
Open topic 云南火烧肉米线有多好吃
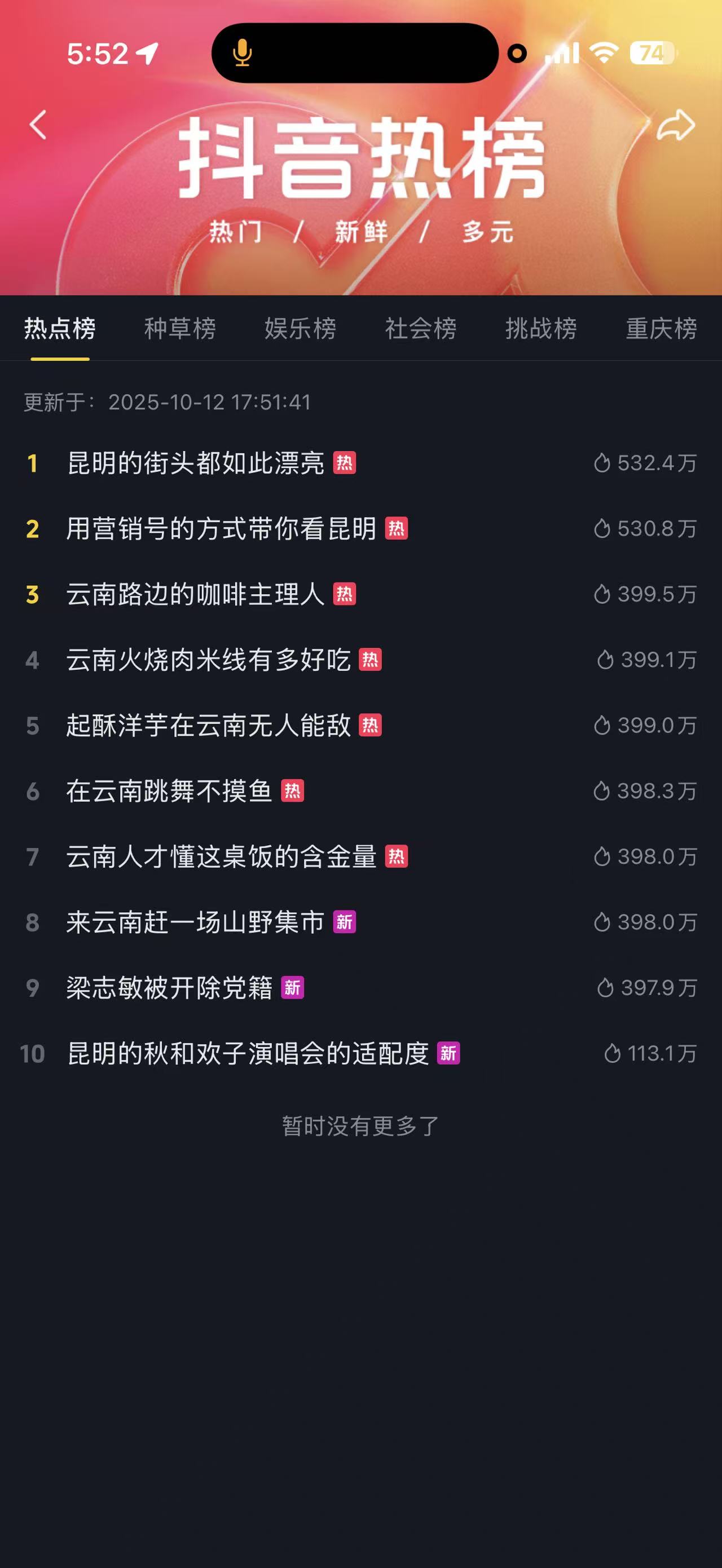(x=208, y=660)
